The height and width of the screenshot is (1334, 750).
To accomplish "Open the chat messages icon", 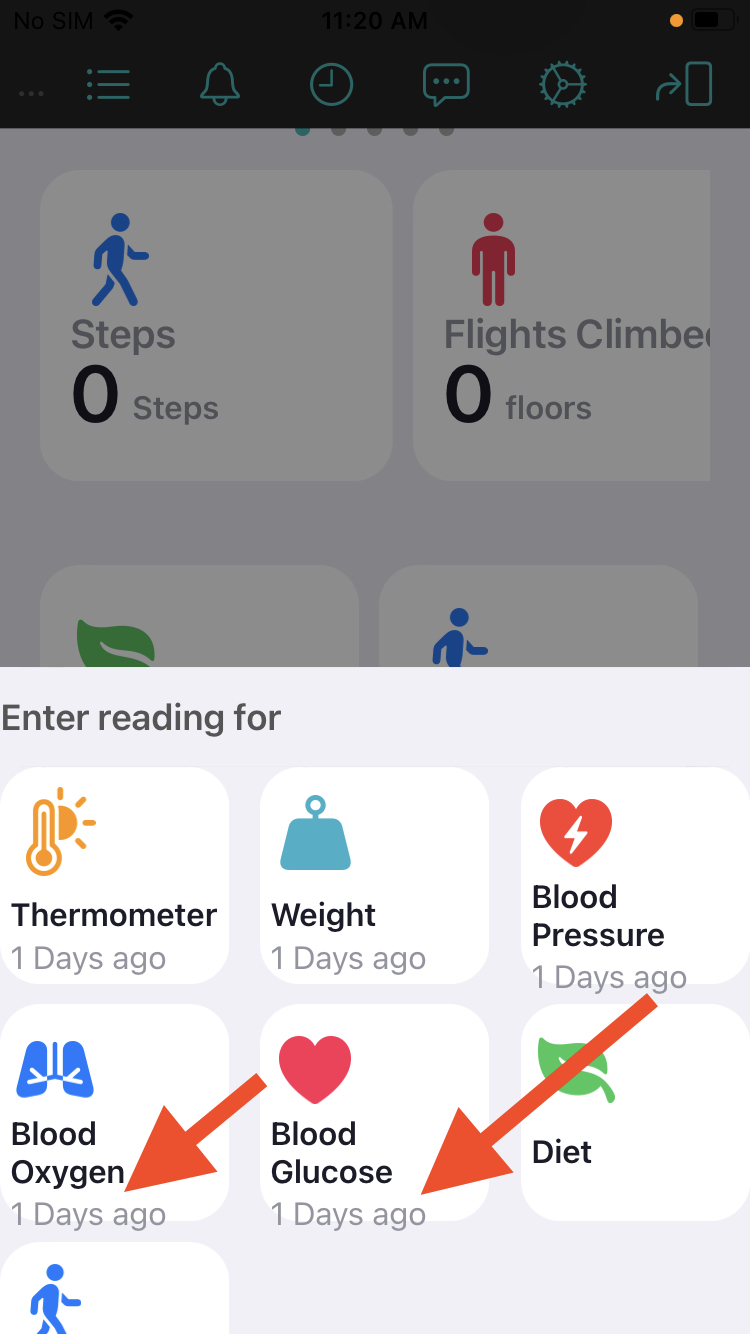I will pos(446,84).
